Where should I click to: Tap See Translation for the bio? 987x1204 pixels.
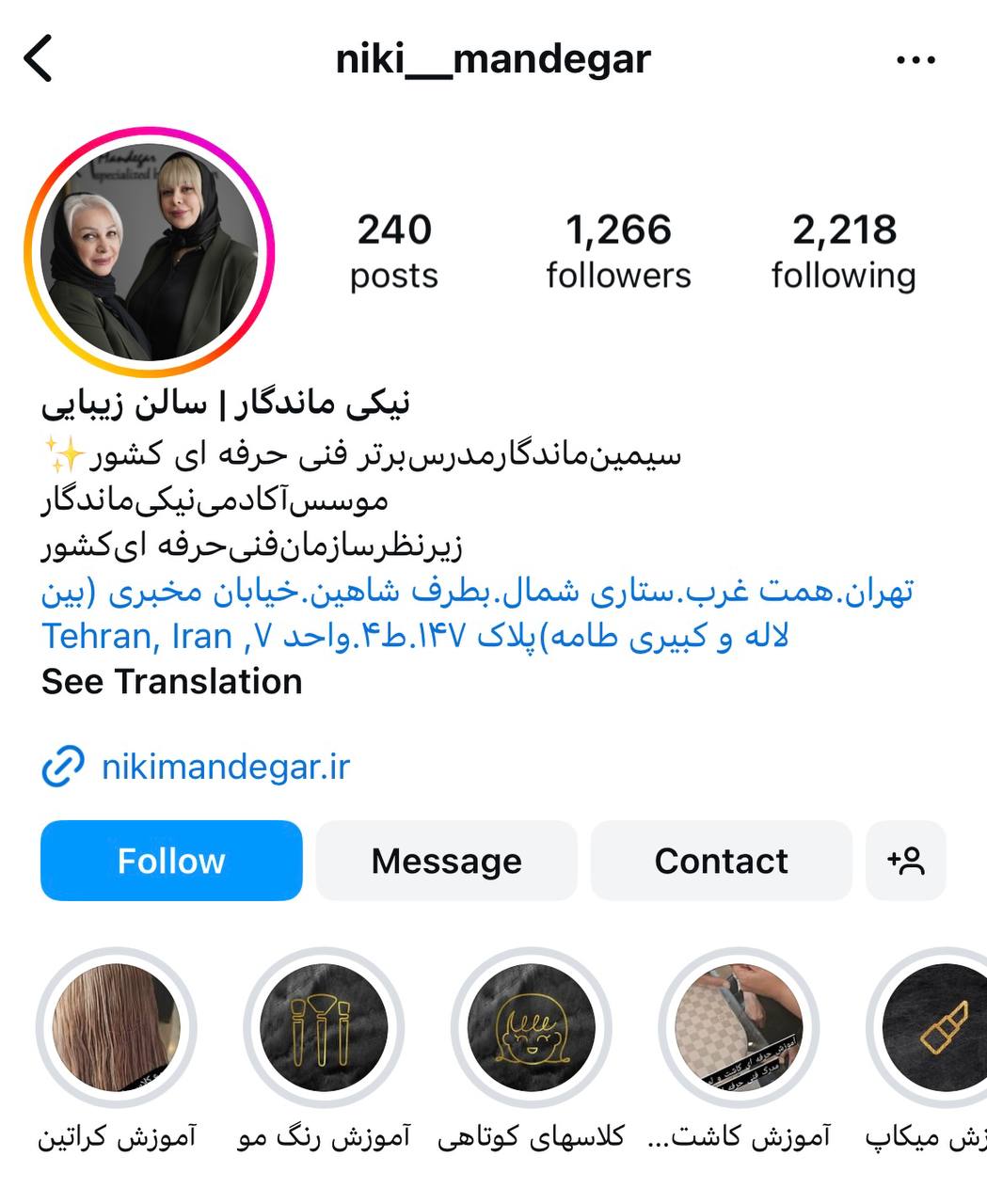[x=172, y=681]
